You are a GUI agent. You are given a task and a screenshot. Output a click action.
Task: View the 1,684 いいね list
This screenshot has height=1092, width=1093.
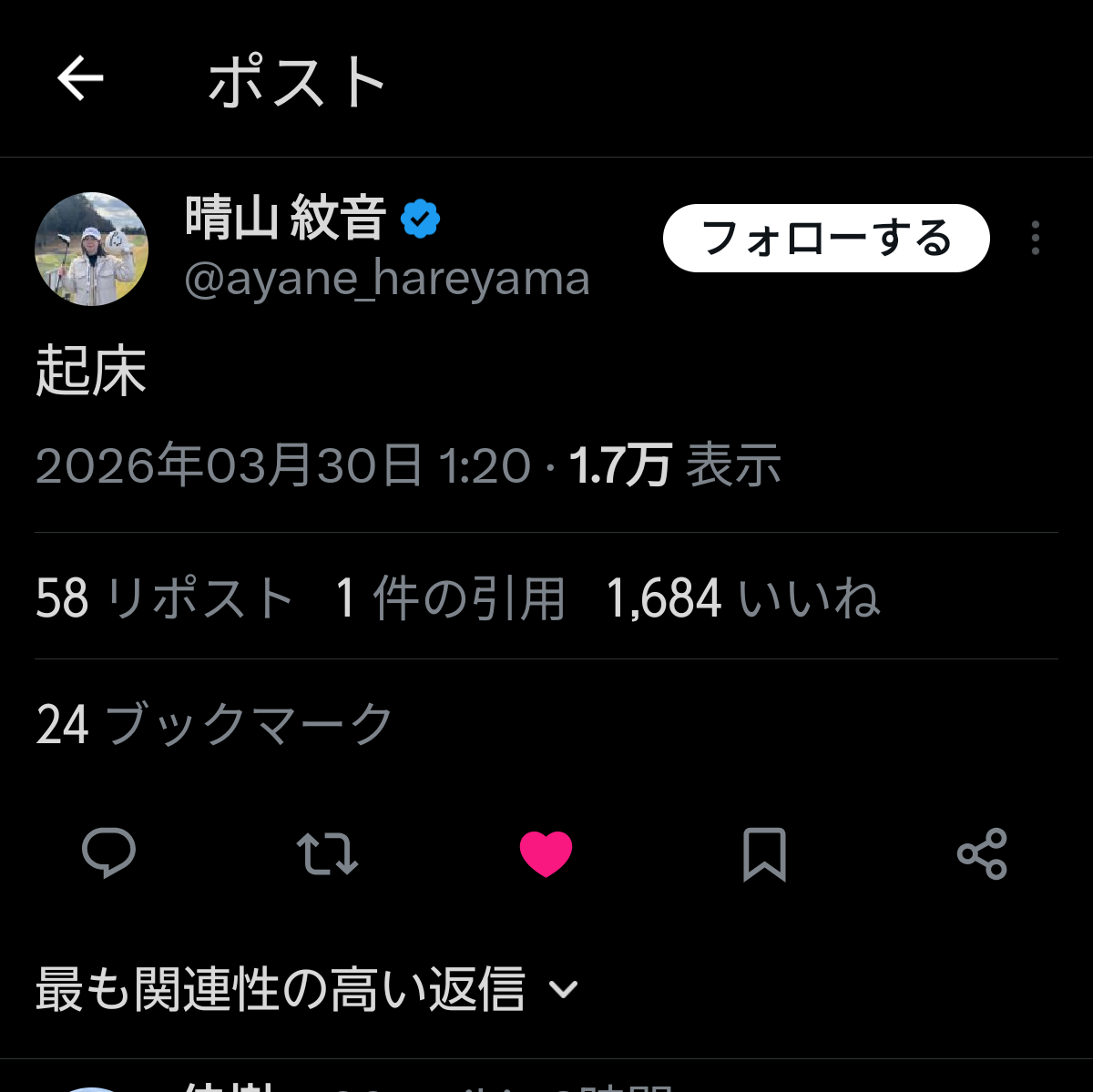742,598
